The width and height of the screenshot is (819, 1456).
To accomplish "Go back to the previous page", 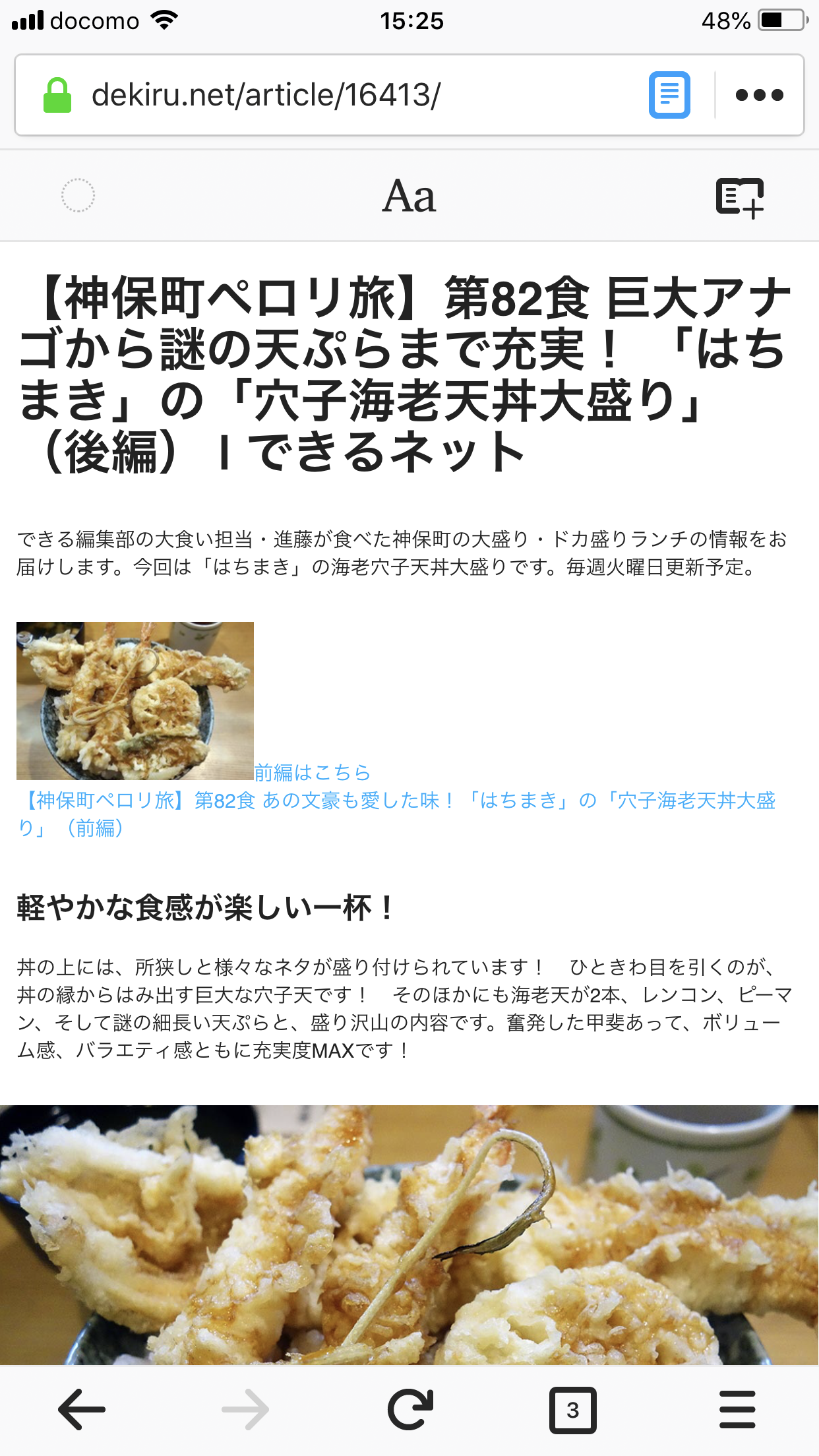I will [x=82, y=1410].
